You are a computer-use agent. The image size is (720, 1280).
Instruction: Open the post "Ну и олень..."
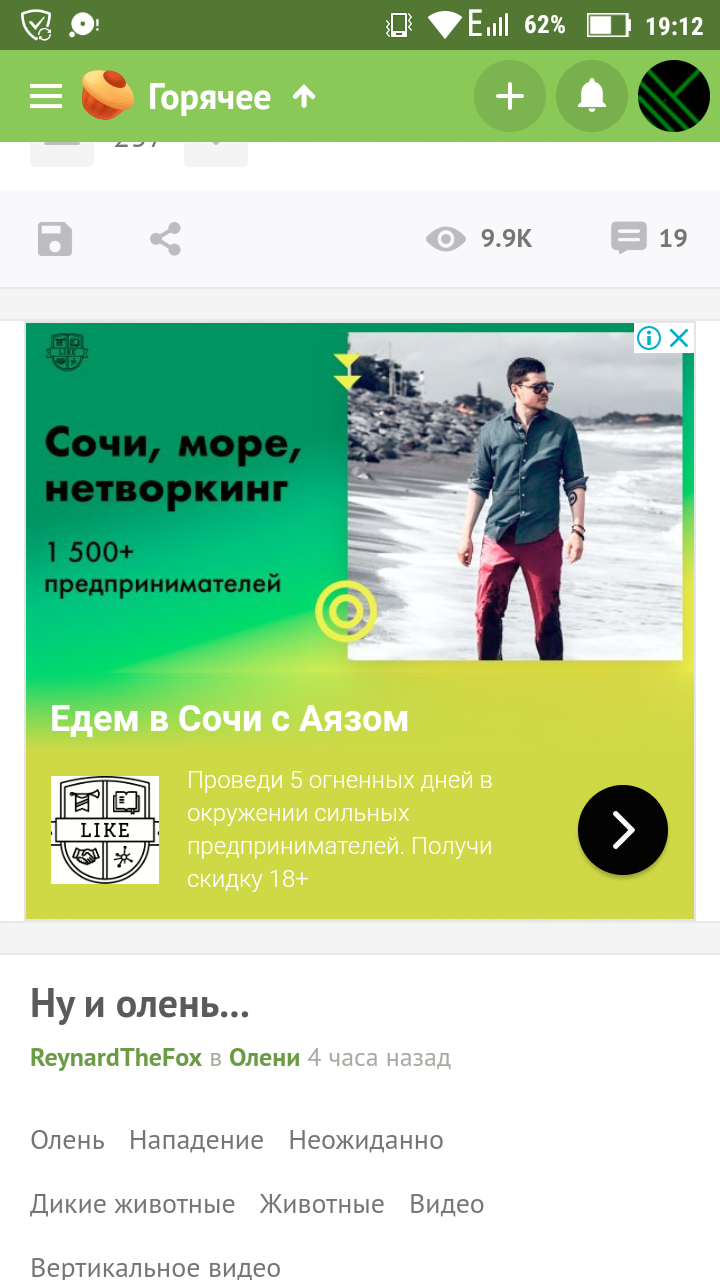pos(140,1004)
